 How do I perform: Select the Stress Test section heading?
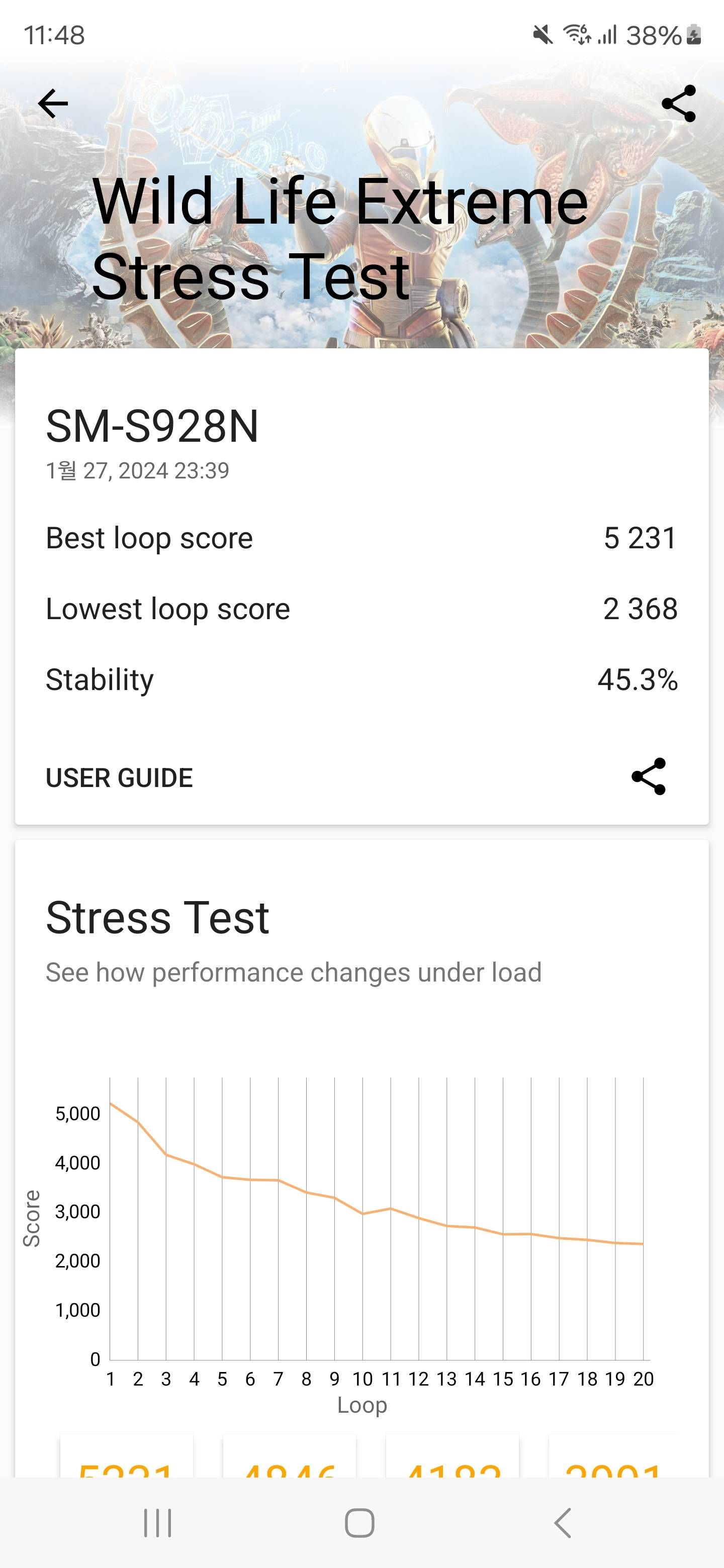pyautogui.click(x=156, y=917)
